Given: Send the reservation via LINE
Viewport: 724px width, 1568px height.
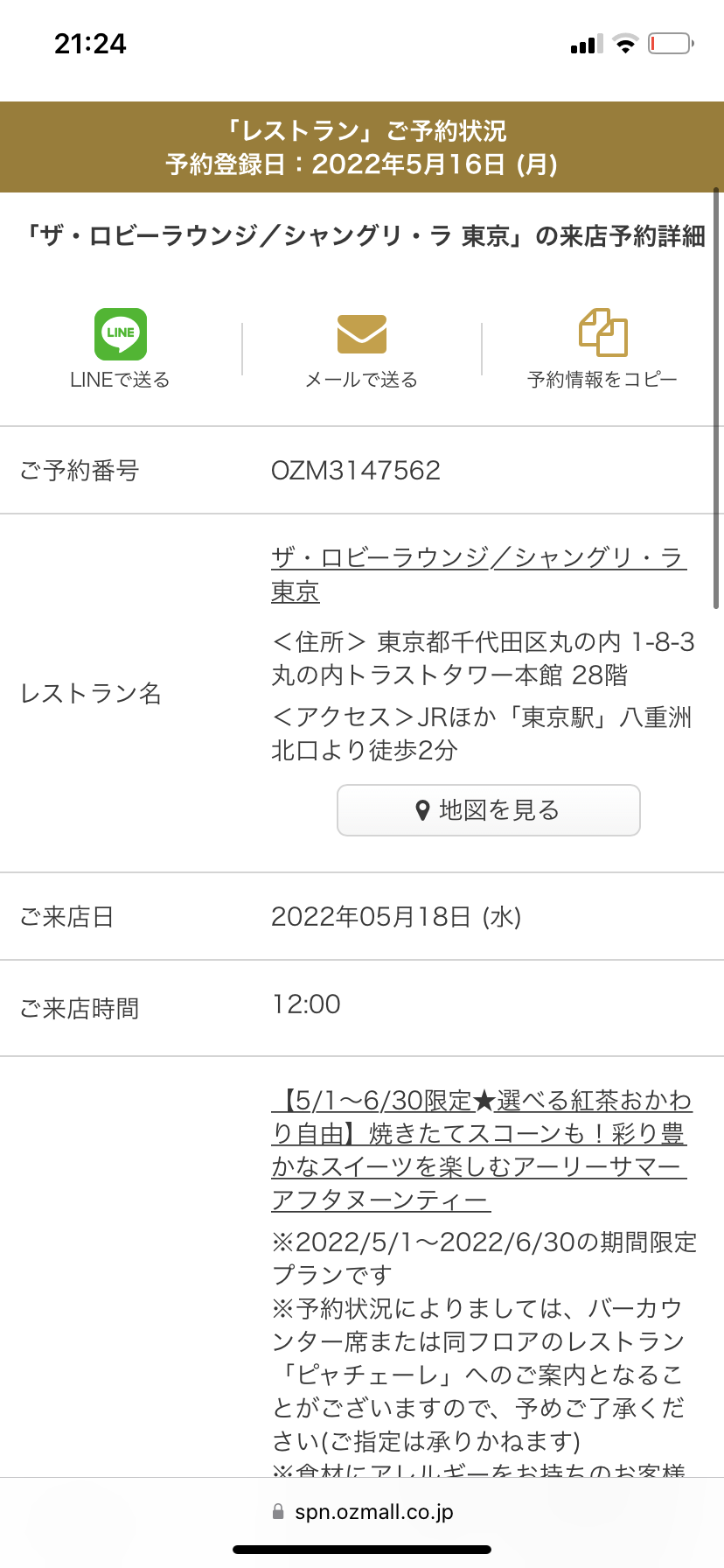Looking at the screenshot, I should tap(121, 348).
